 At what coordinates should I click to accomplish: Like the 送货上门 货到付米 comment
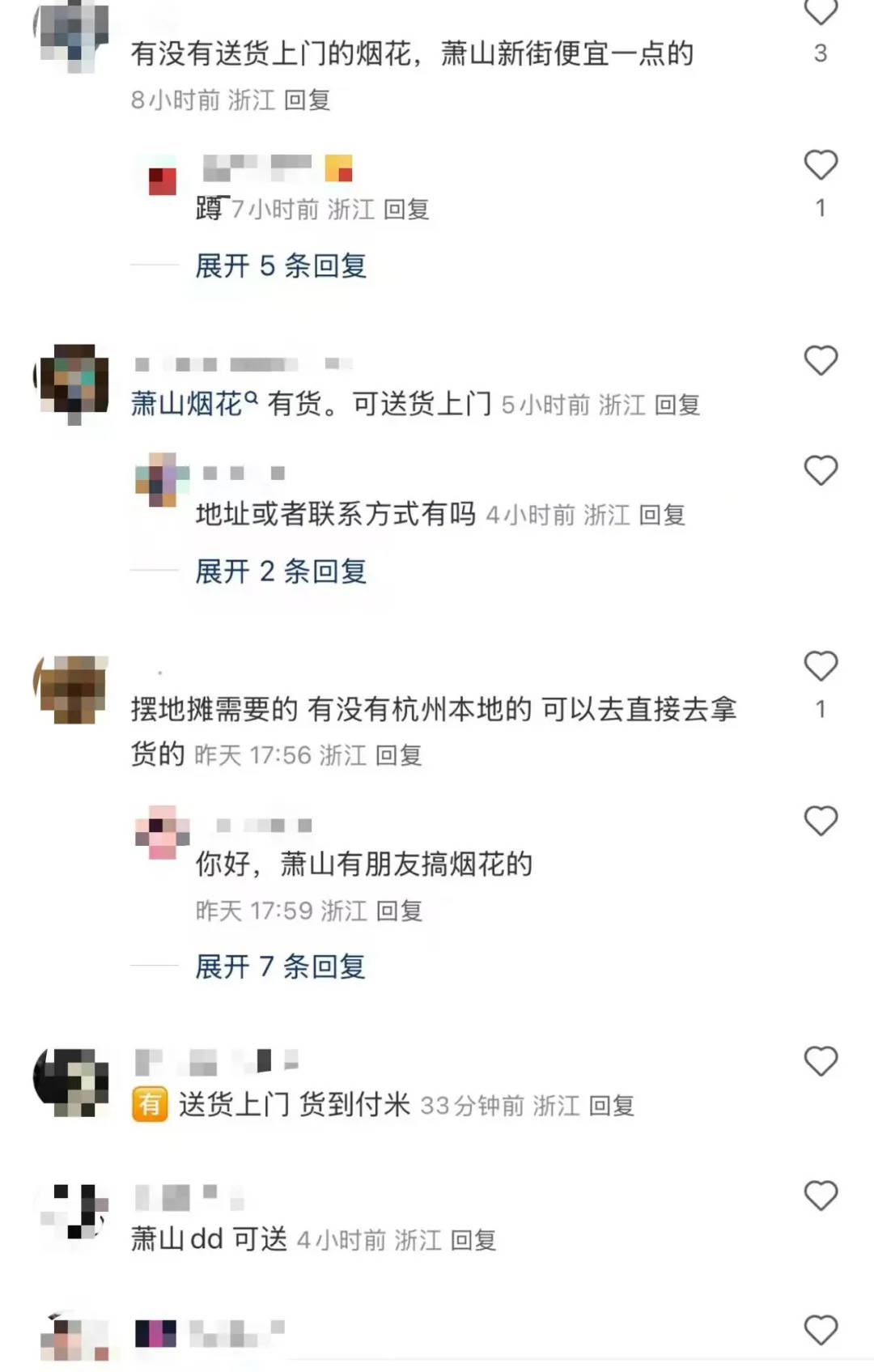820,1061
